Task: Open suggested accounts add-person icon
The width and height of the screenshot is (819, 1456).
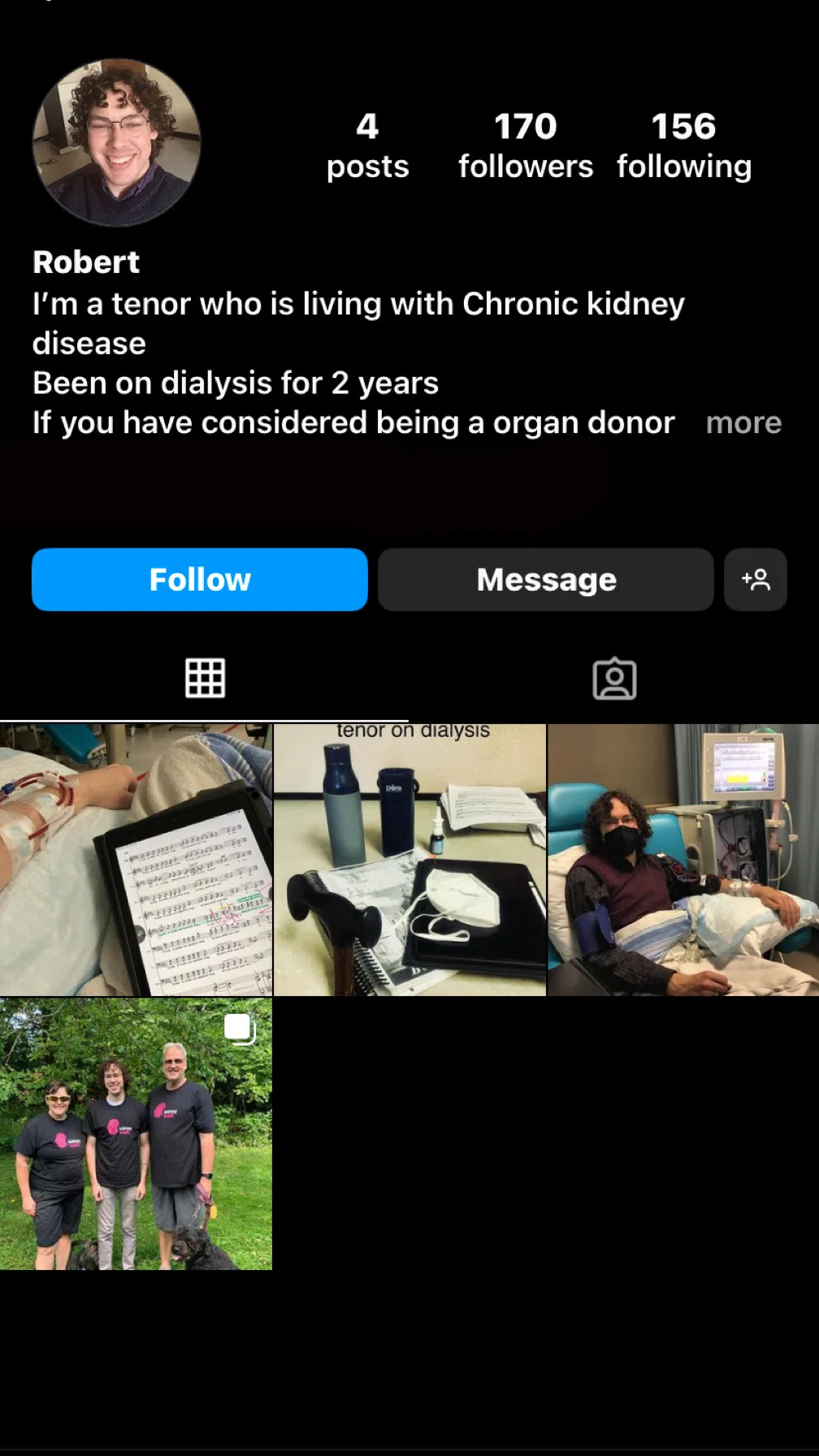Action: [756, 579]
